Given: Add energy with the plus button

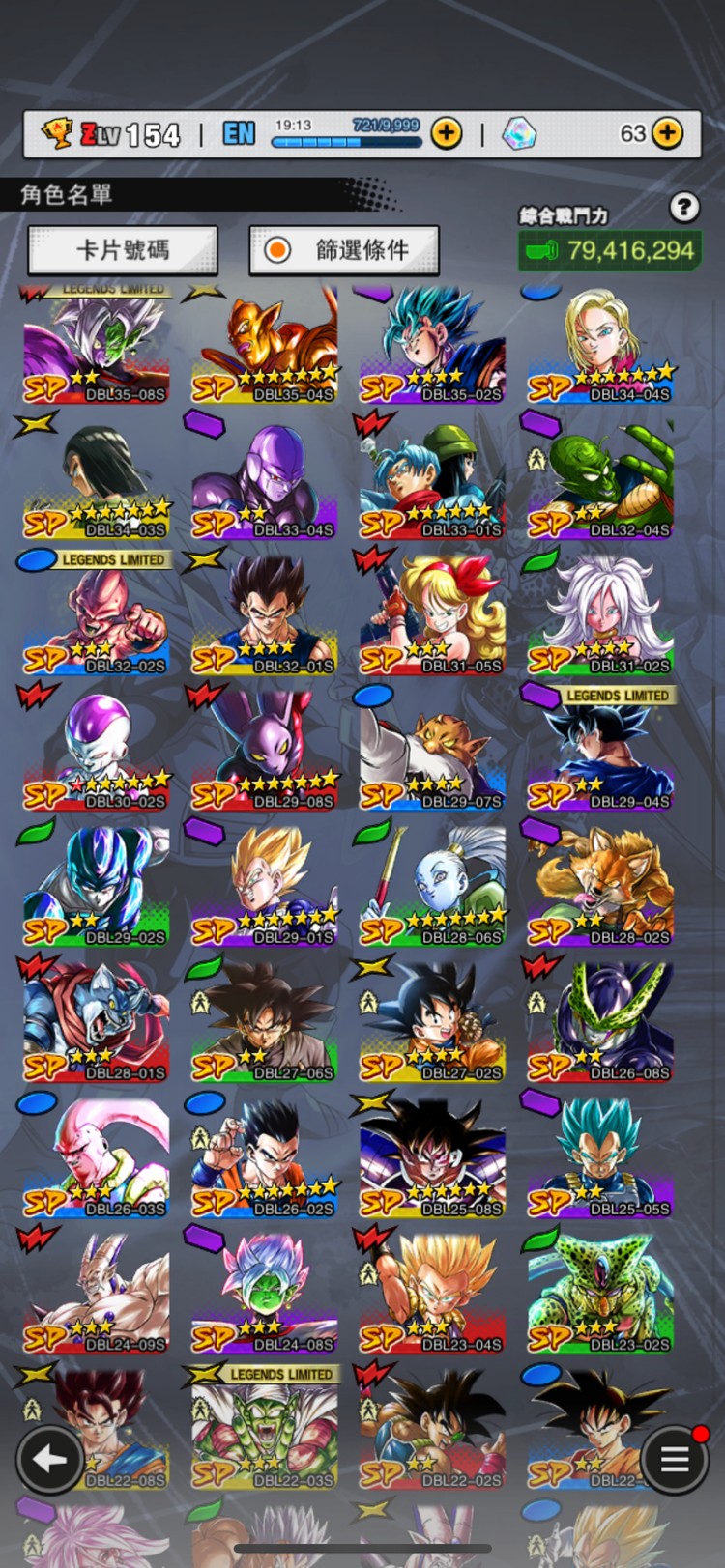Looking at the screenshot, I should [x=446, y=133].
